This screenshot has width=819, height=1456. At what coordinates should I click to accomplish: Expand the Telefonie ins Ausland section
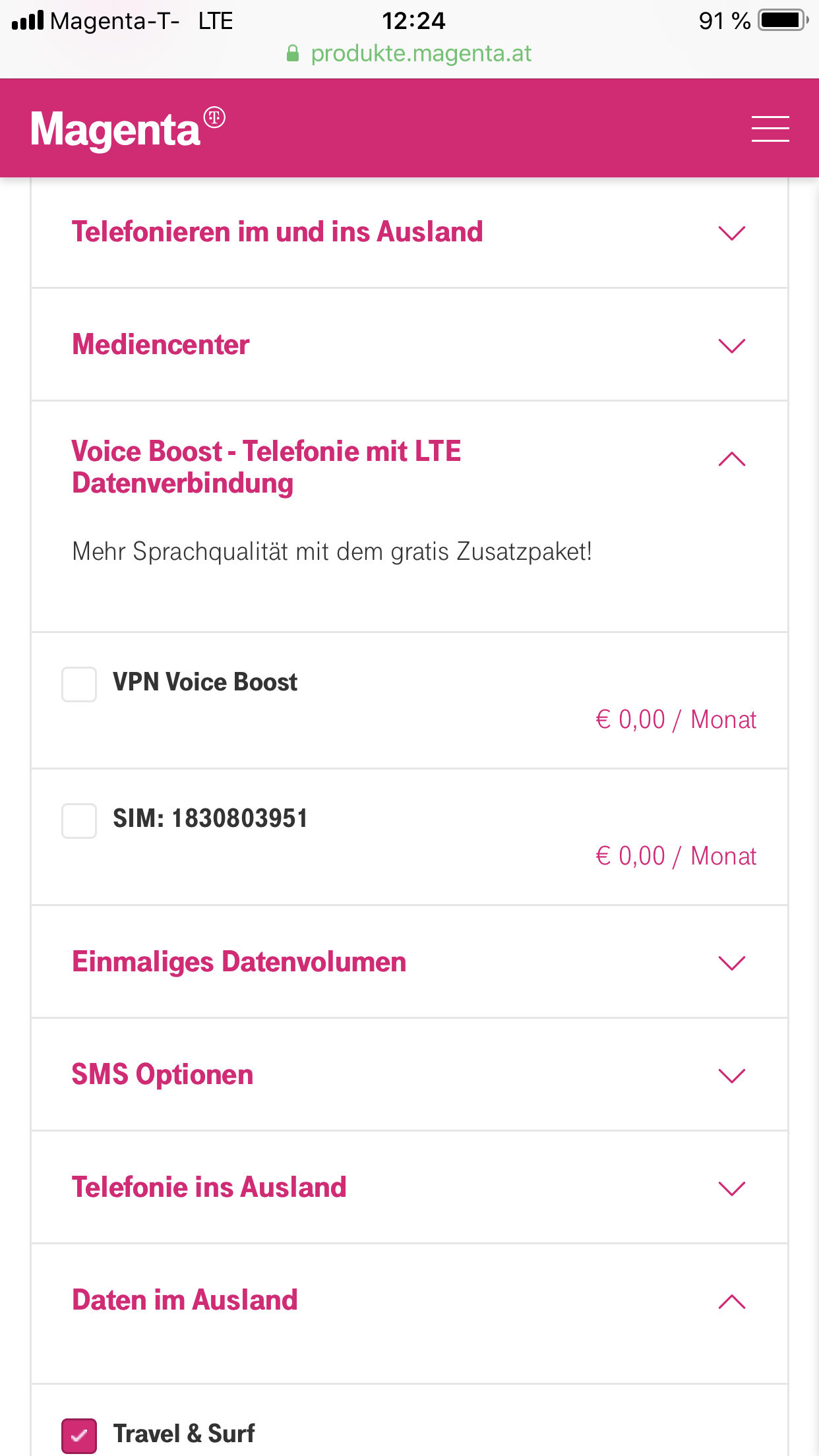409,1188
